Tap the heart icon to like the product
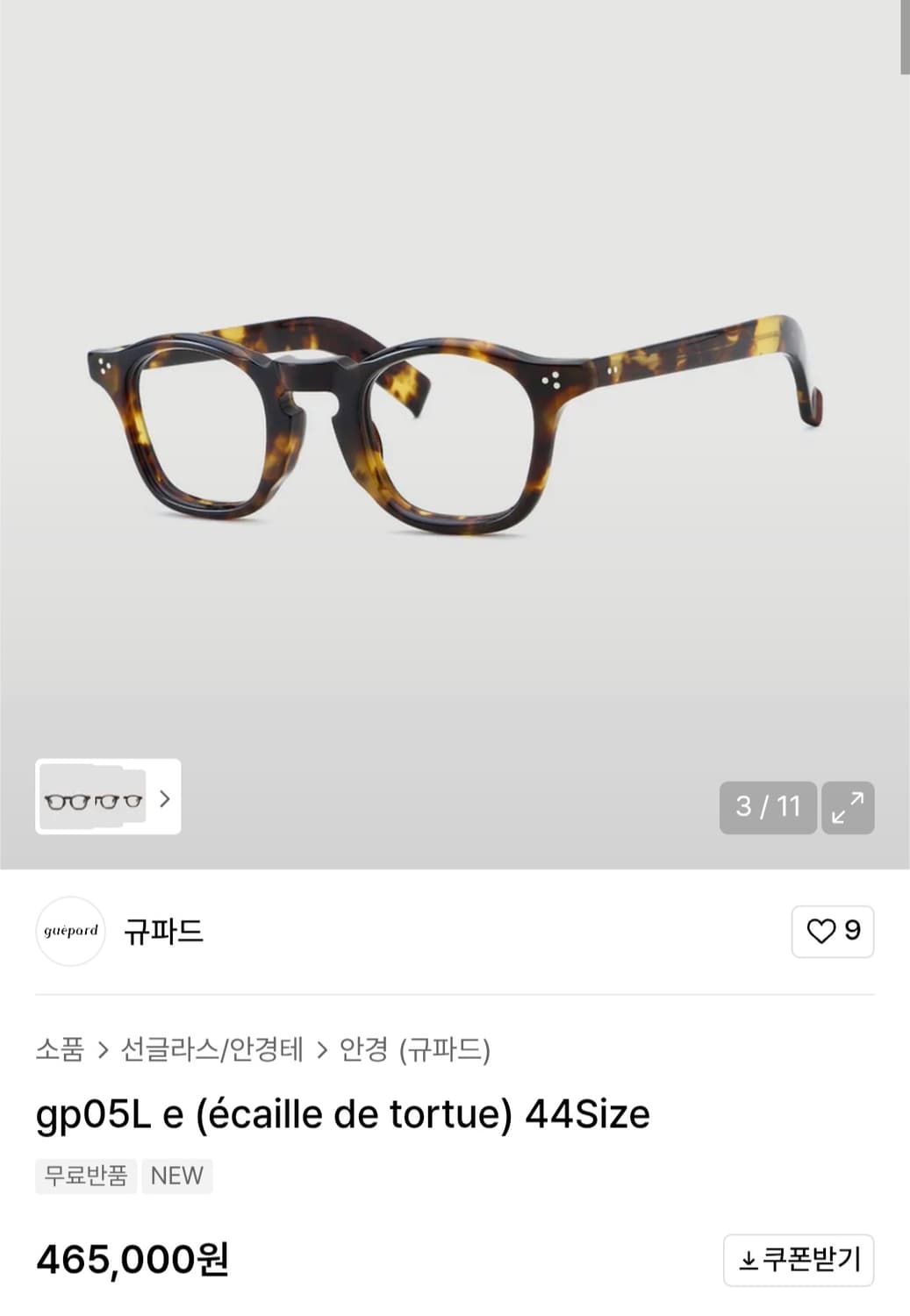The height and width of the screenshot is (1316, 910). 820,932
